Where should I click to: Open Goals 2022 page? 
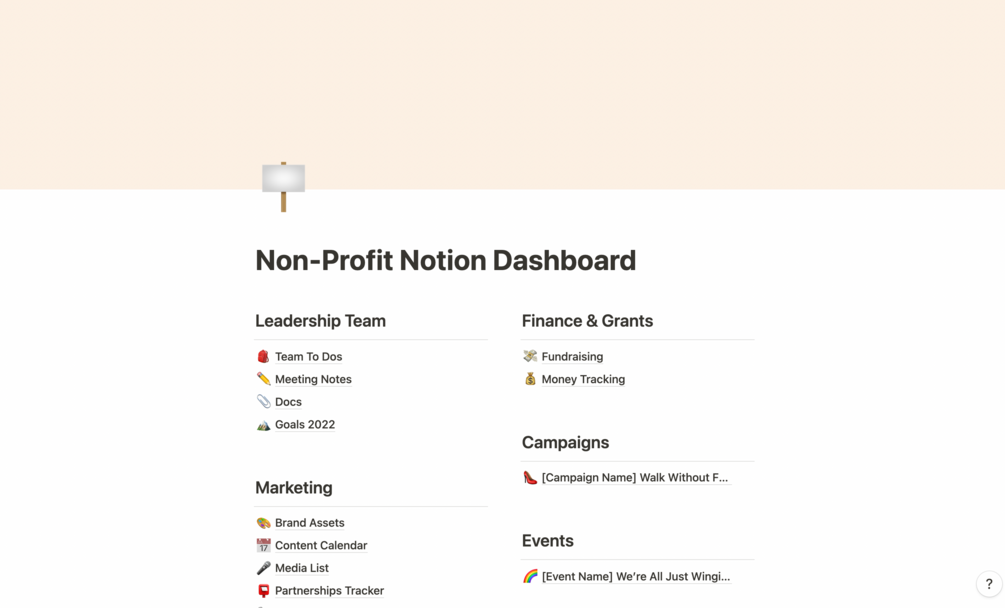pyautogui.click(x=305, y=425)
